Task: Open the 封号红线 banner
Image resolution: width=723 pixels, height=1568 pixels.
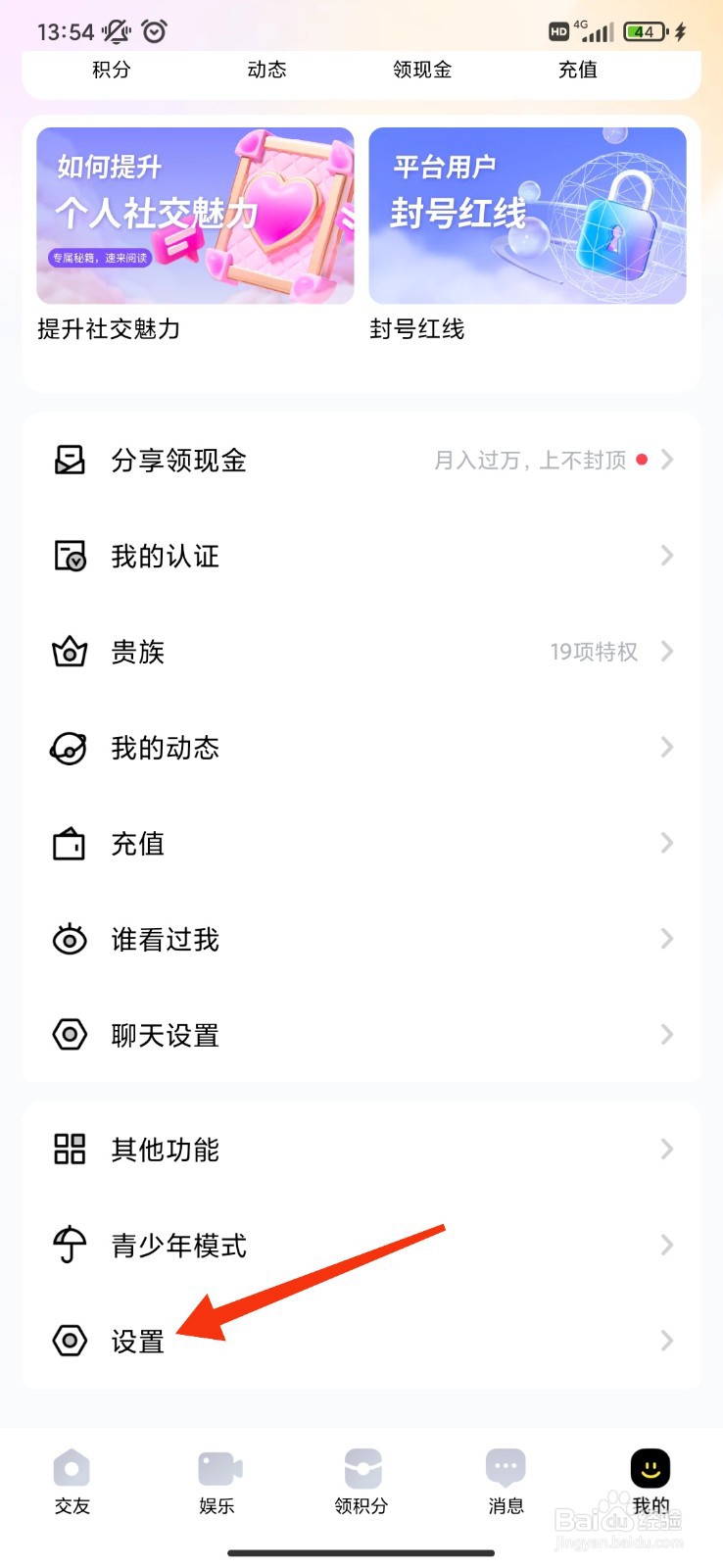Action: (x=526, y=215)
